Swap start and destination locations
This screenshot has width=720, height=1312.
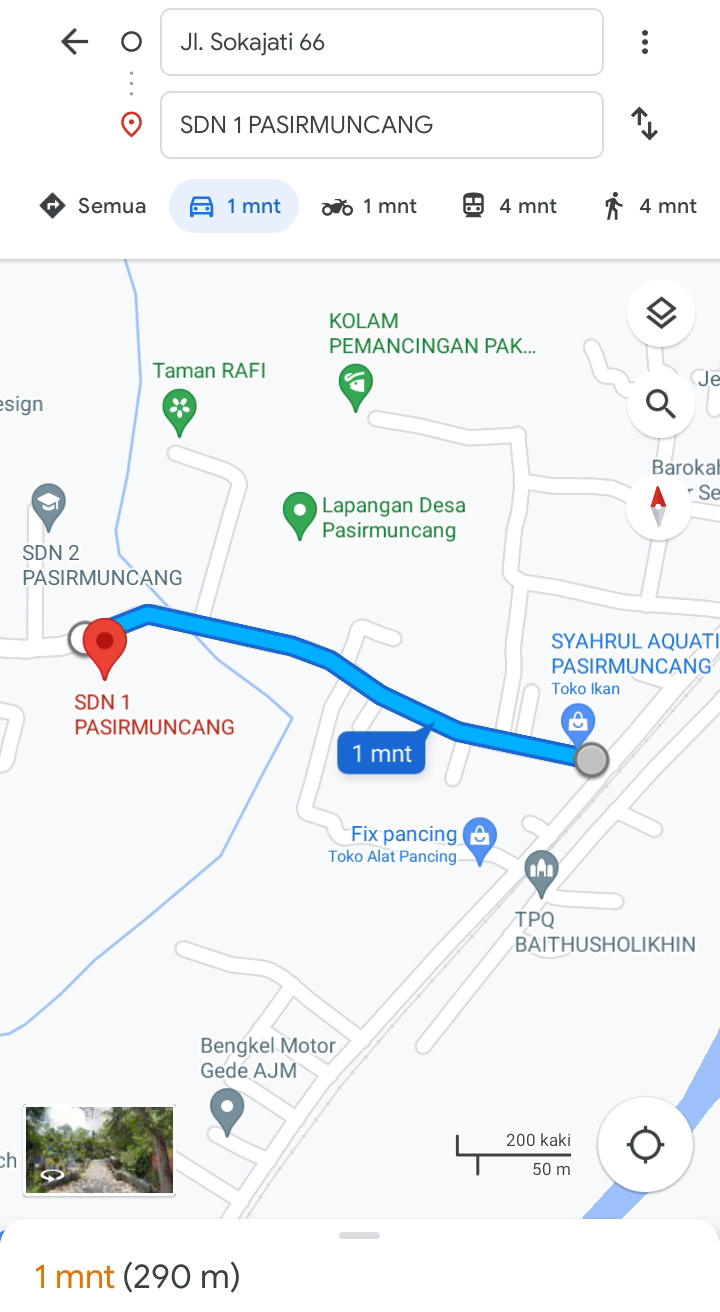(645, 125)
